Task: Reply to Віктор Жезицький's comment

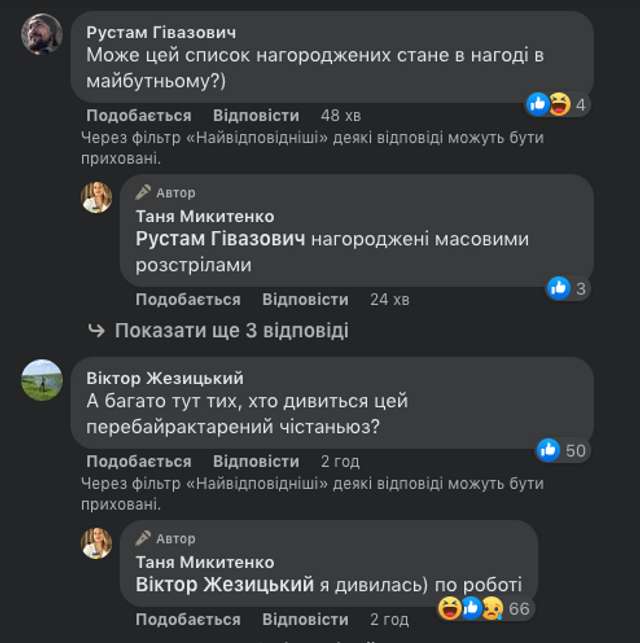Action: click(x=255, y=461)
